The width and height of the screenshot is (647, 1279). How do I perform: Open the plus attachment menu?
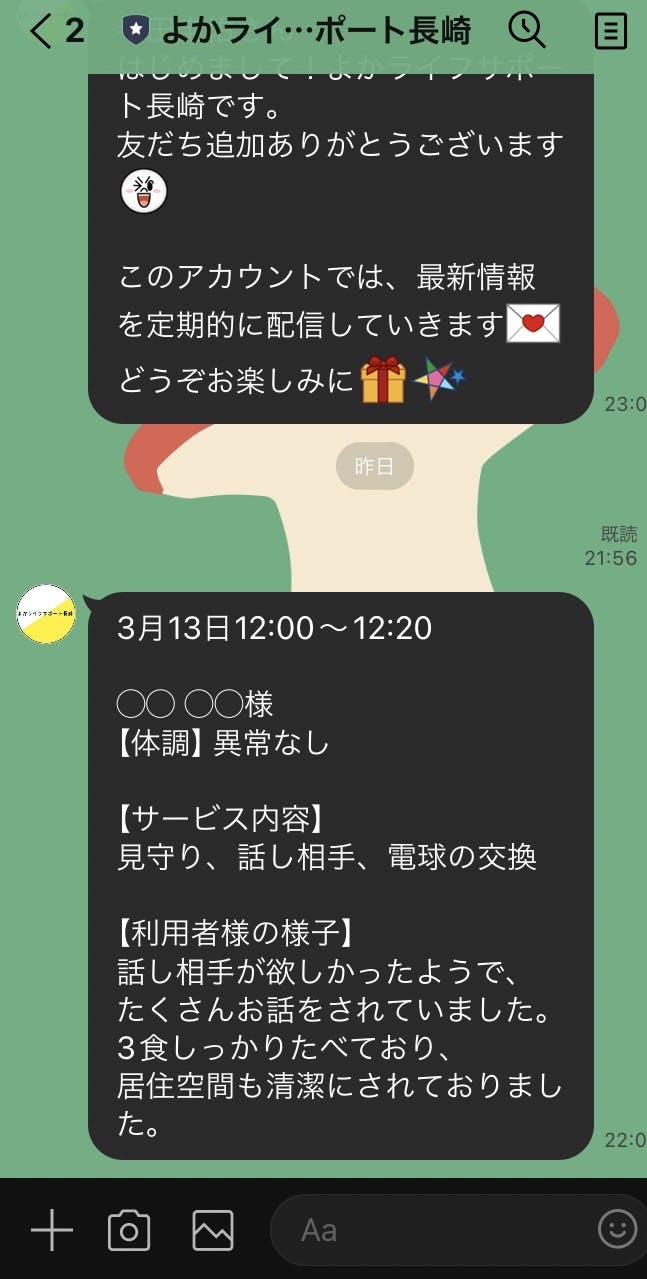[51, 1229]
